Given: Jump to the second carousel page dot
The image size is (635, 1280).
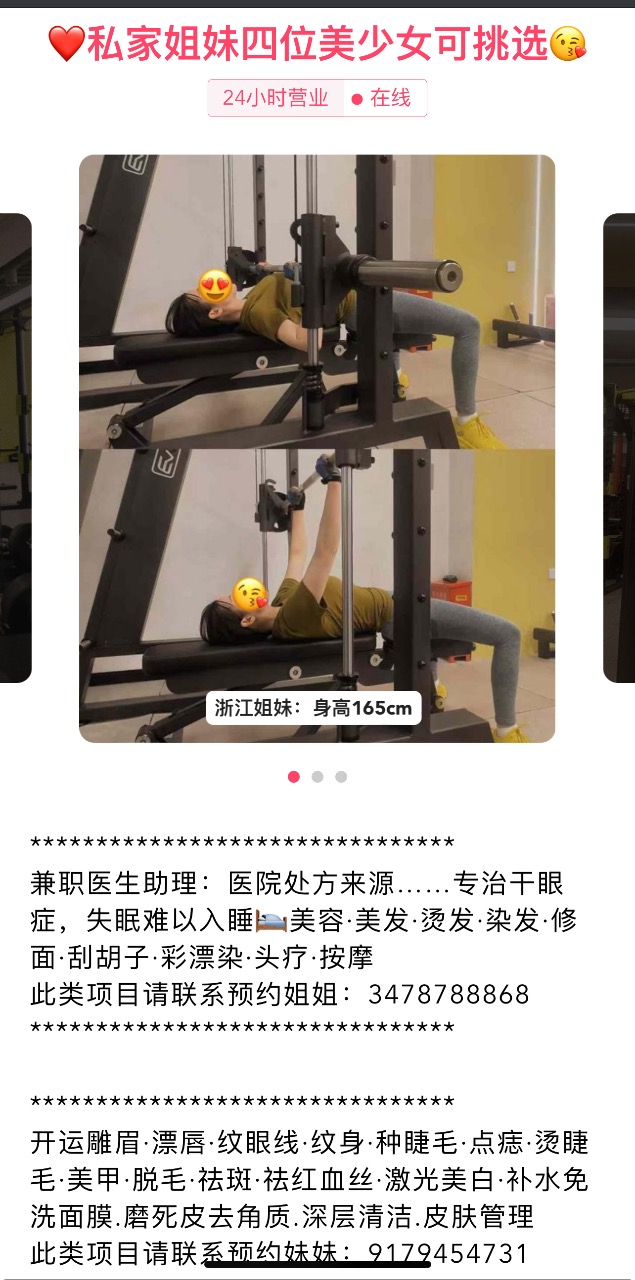Looking at the screenshot, I should 317,777.
